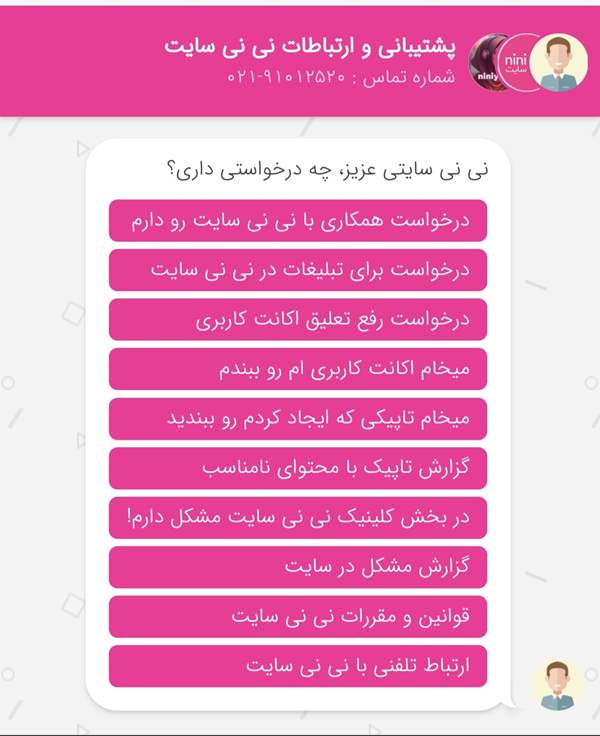
Task: Open گزارش مشکل در سایت option
Action: pos(298,567)
